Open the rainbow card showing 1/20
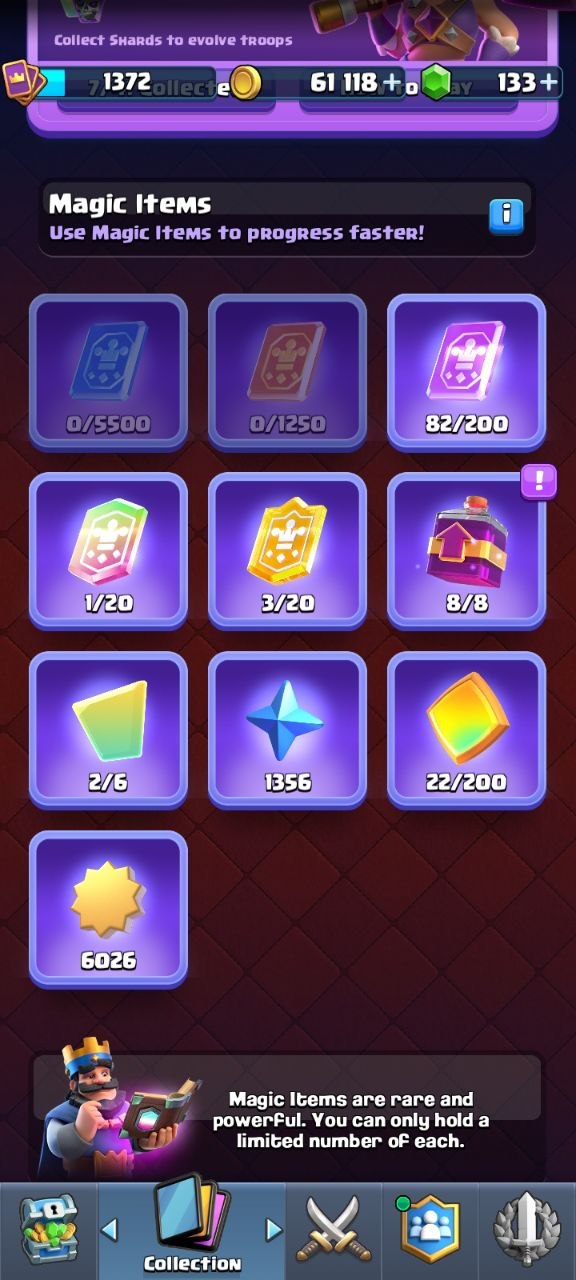The image size is (576, 1280). (x=108, y=550)
